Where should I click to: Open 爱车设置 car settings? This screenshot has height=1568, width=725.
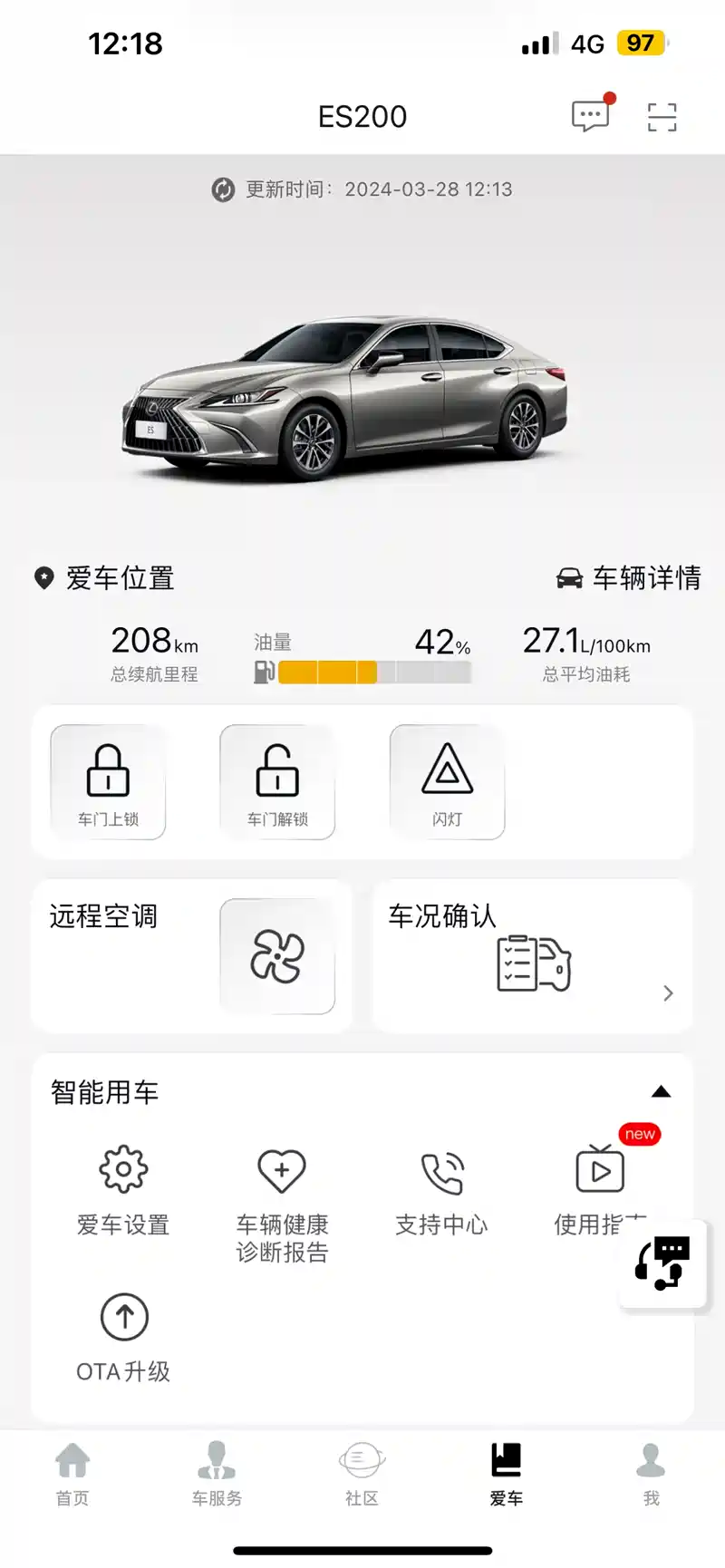pyautogui.click(x=123, y=1188)
